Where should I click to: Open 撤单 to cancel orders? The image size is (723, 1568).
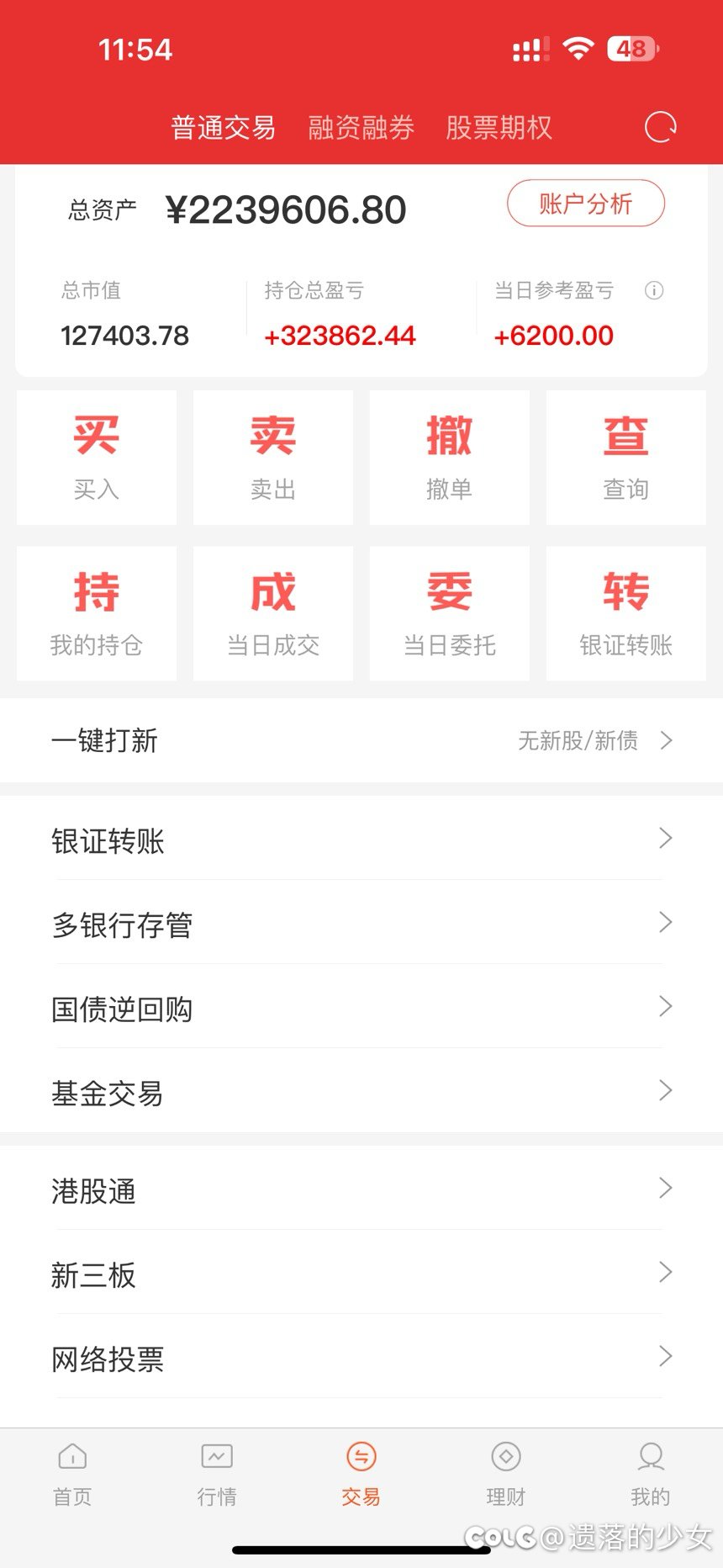[x=450, y=458]
